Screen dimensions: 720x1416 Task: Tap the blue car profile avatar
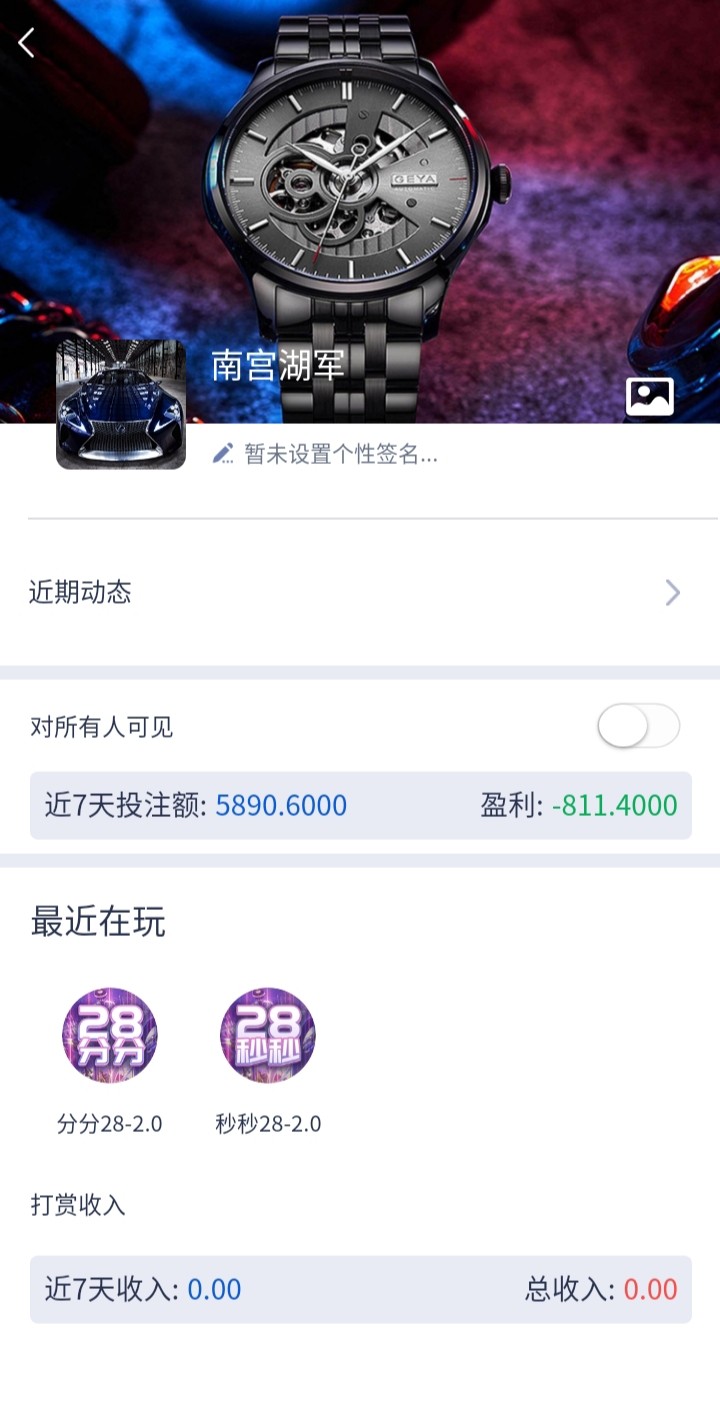121,404
